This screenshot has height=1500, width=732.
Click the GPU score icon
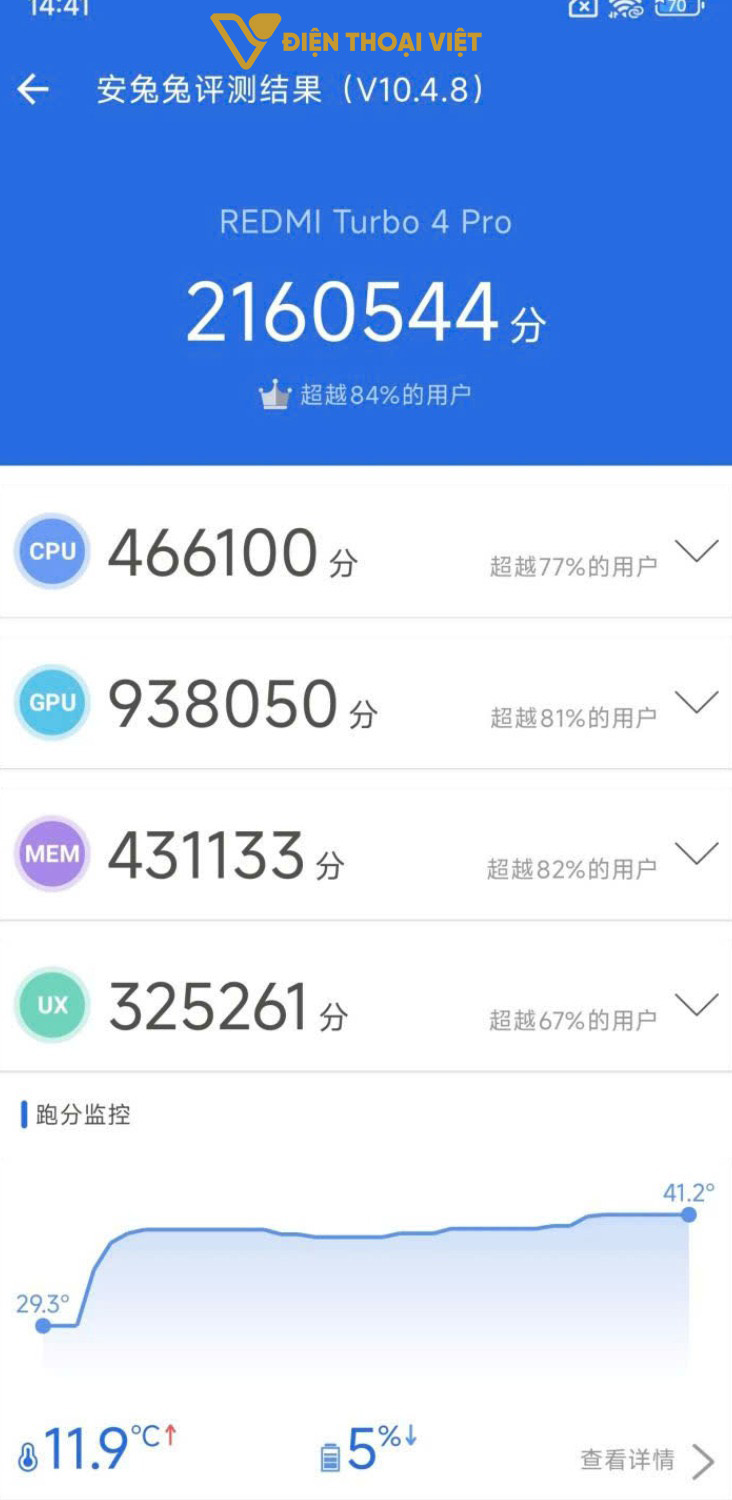point(51,703)
